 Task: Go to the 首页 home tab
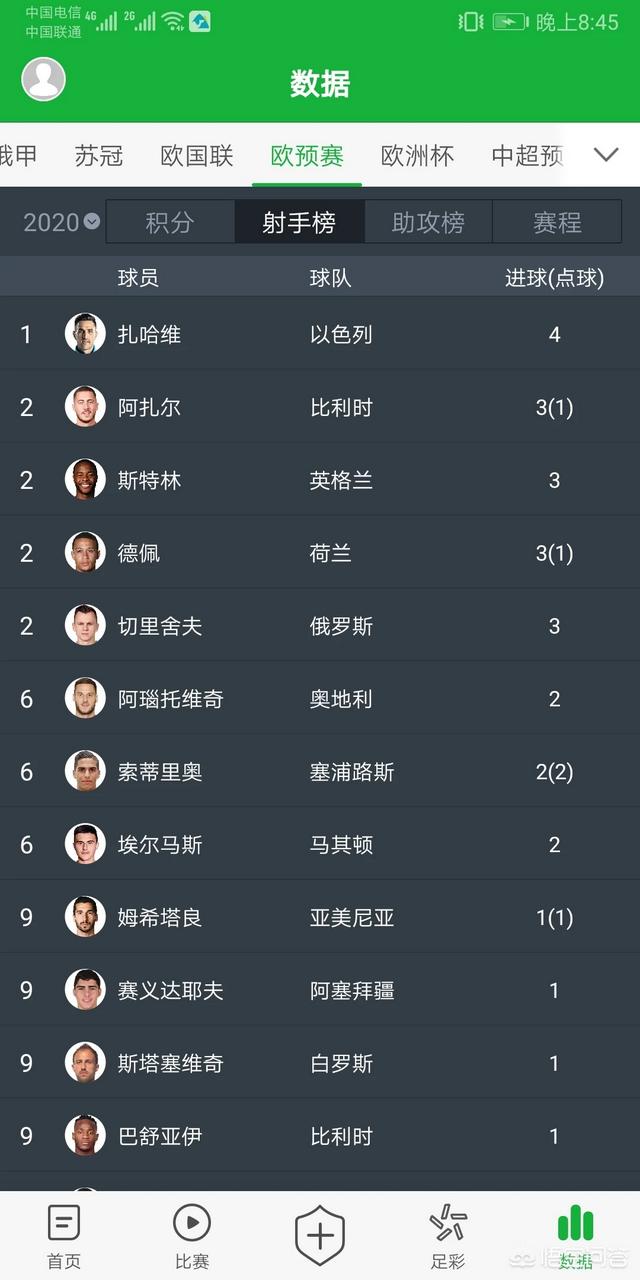(64, 1235)
